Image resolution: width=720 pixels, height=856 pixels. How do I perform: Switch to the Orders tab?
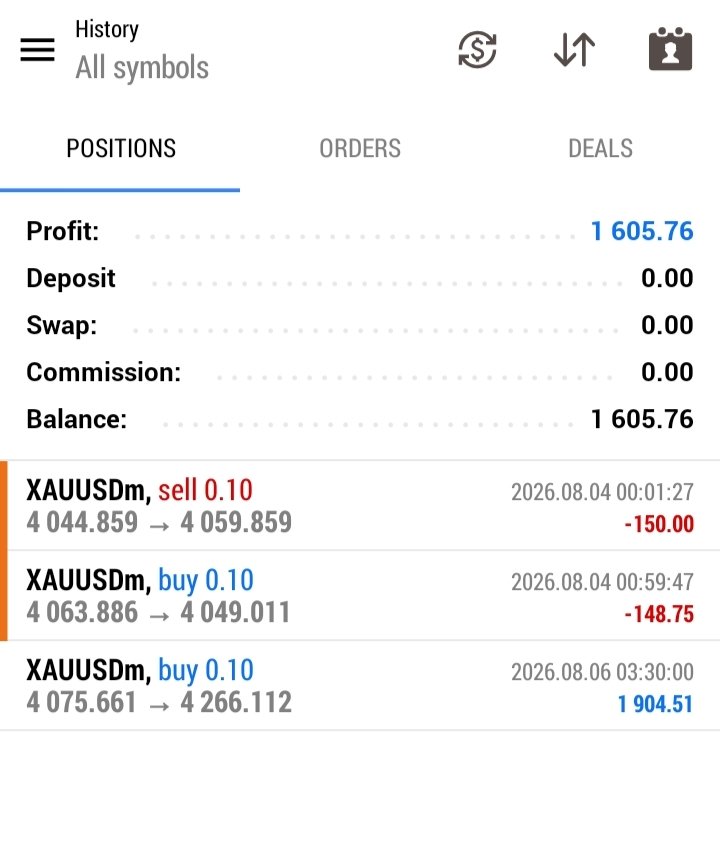tap(360, 148)
